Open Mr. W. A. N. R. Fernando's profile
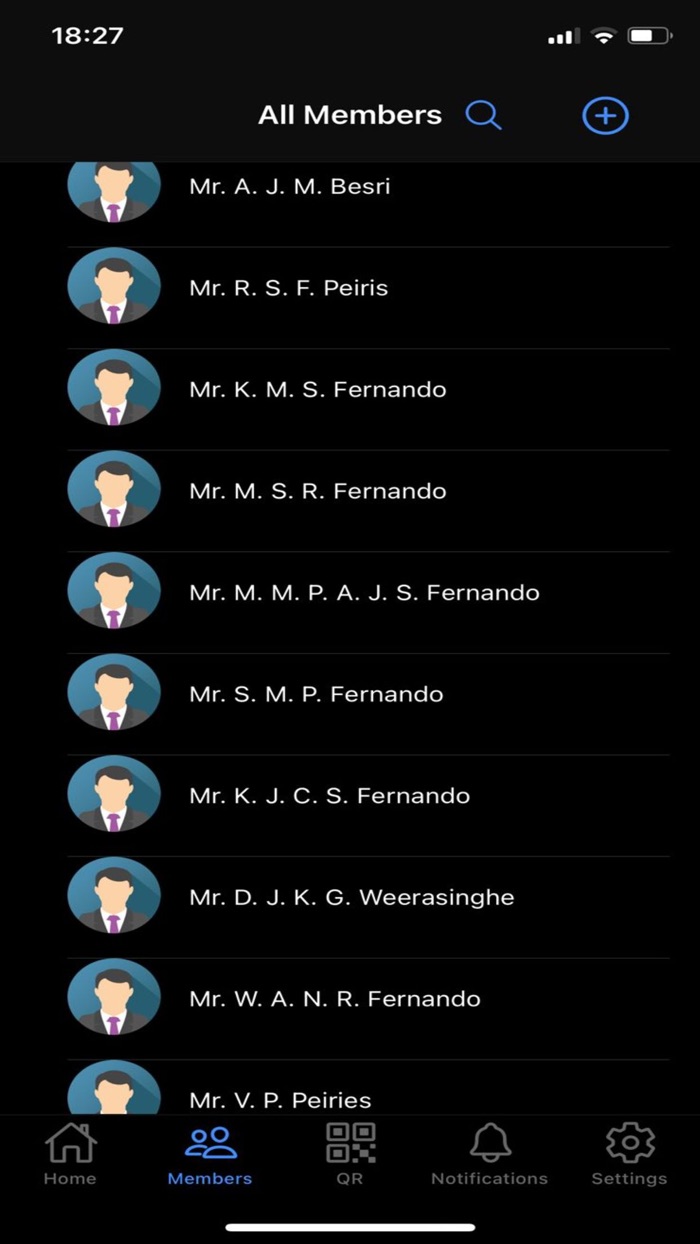Image resolution: width=700 pixels, height=1244 pixels. tap(335, 999)
